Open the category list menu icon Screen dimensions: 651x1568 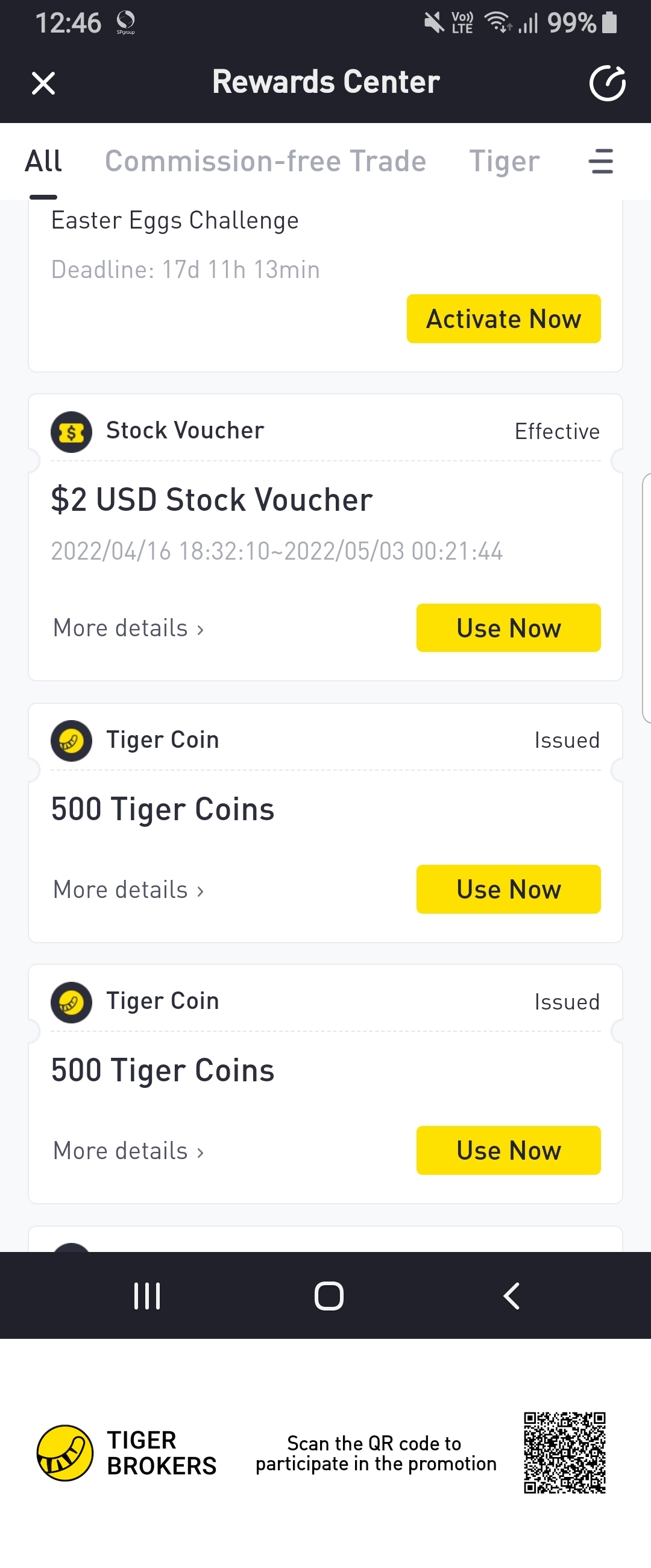(600, 161)
